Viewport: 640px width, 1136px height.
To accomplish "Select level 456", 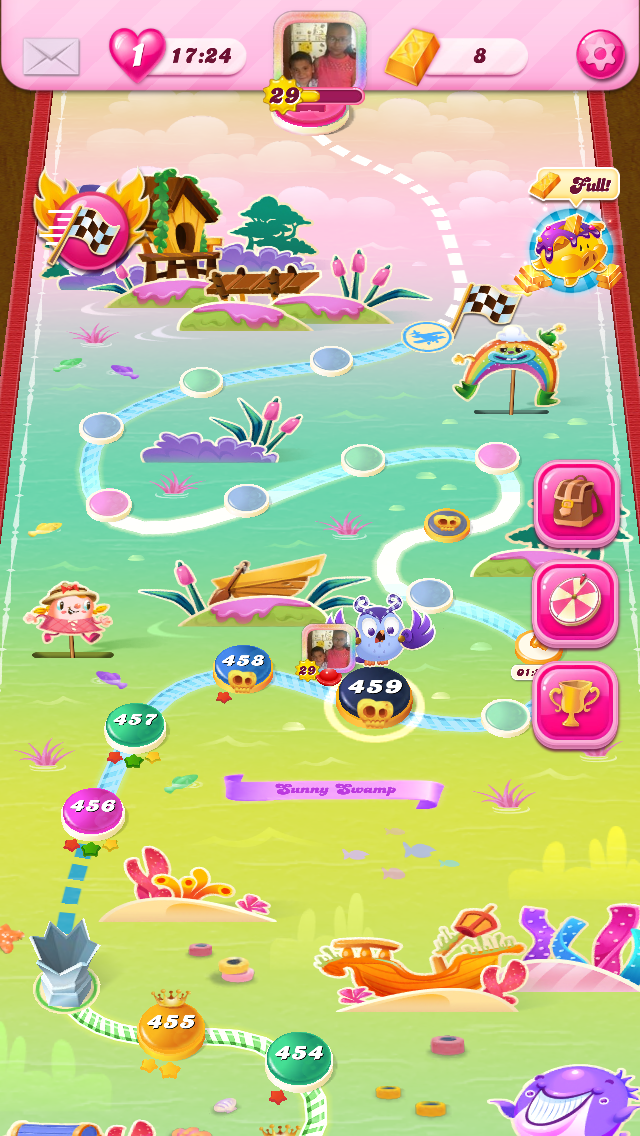I will coord(93,812).
